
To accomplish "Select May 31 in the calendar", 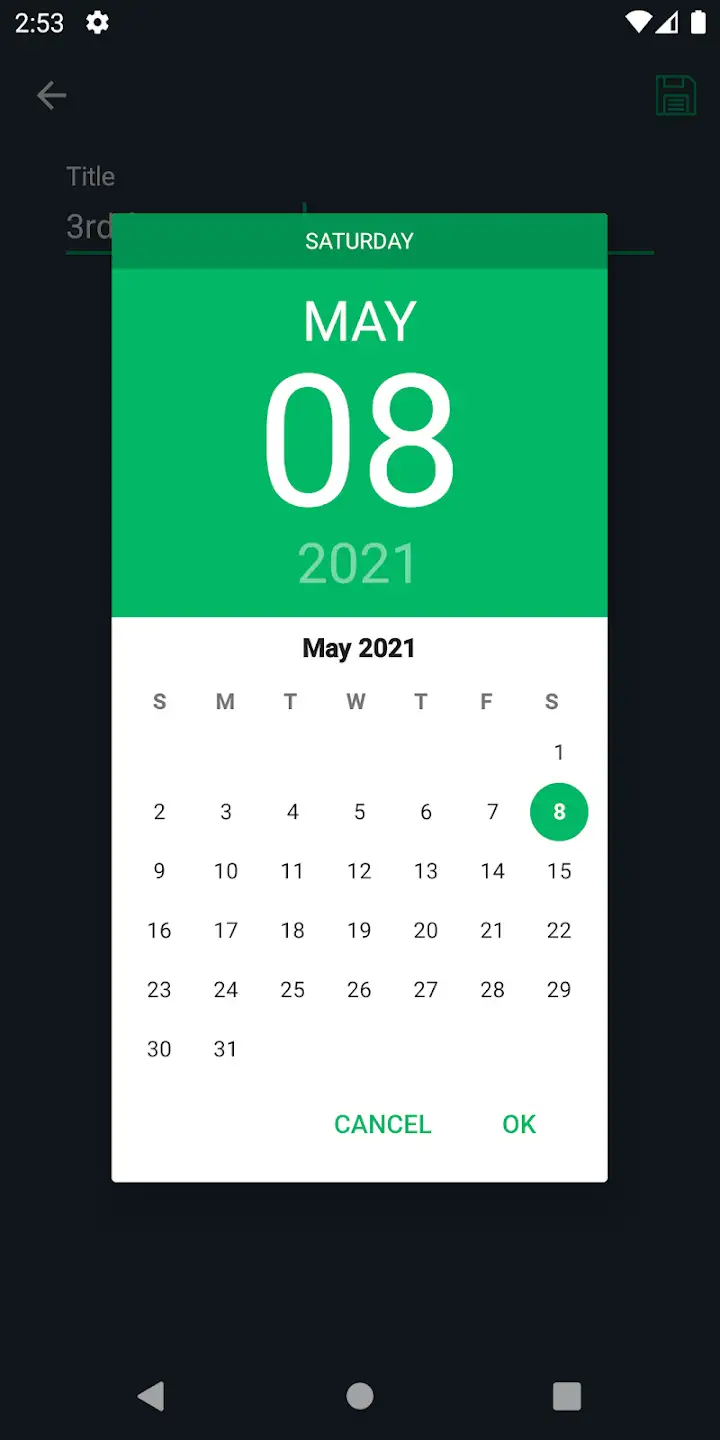I will pos(226,1049).
